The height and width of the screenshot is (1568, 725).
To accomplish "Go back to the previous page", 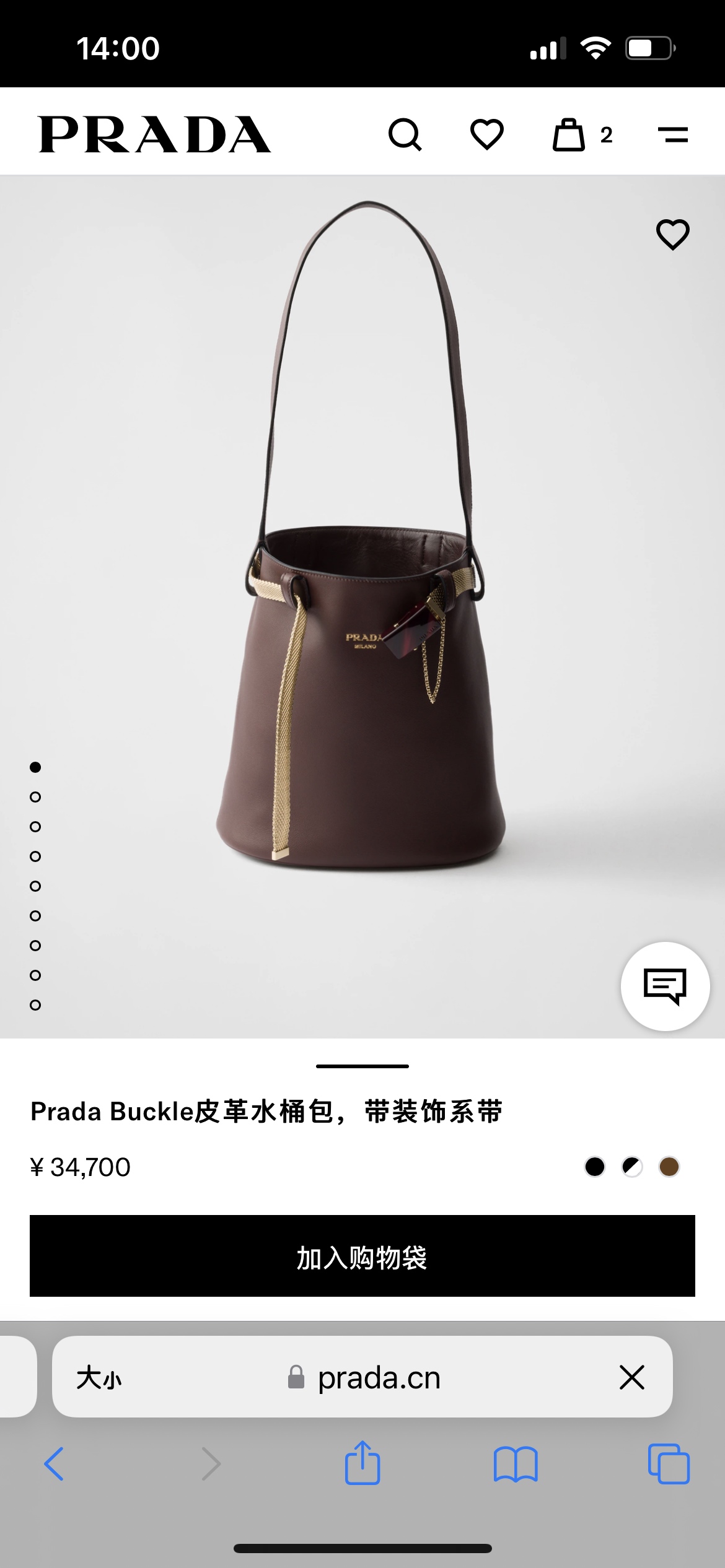I will (x=54, y=1464).
